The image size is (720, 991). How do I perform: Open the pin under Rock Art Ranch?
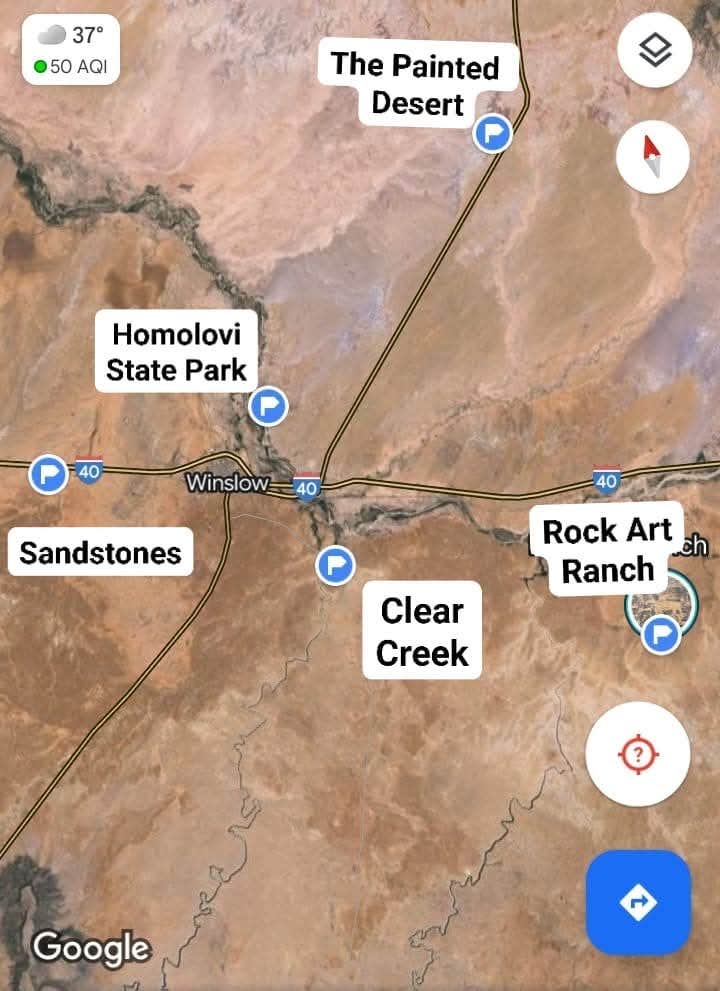pyautogui.click(x=660, y=632)
